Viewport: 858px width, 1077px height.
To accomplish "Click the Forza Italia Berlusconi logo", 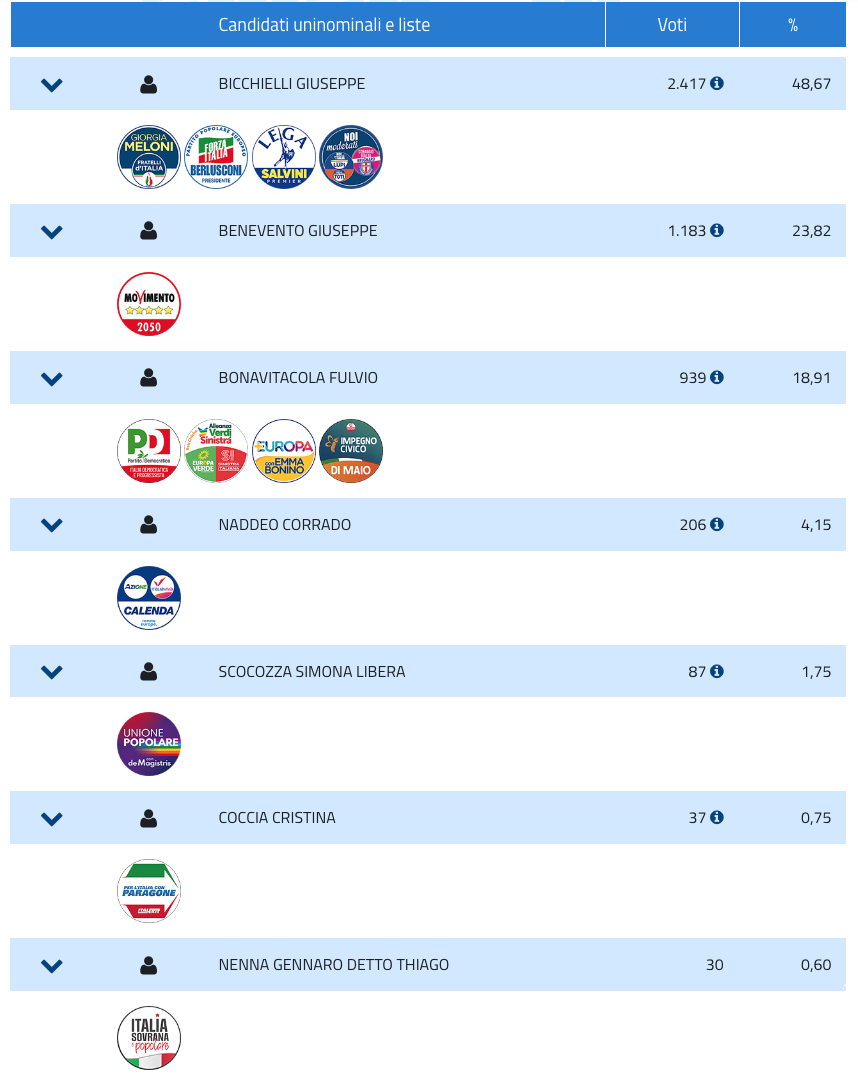I will point(216,156).
